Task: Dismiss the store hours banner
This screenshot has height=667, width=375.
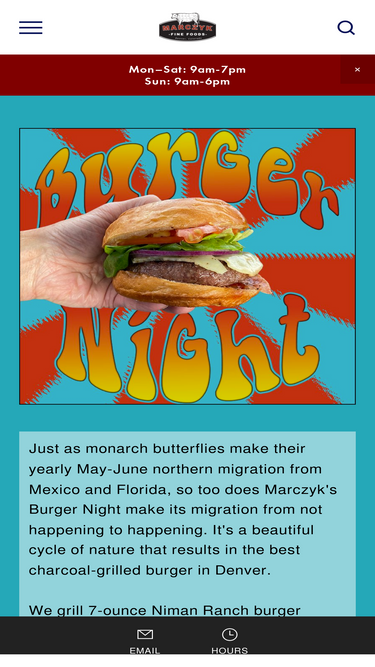Action: (357, 69)
